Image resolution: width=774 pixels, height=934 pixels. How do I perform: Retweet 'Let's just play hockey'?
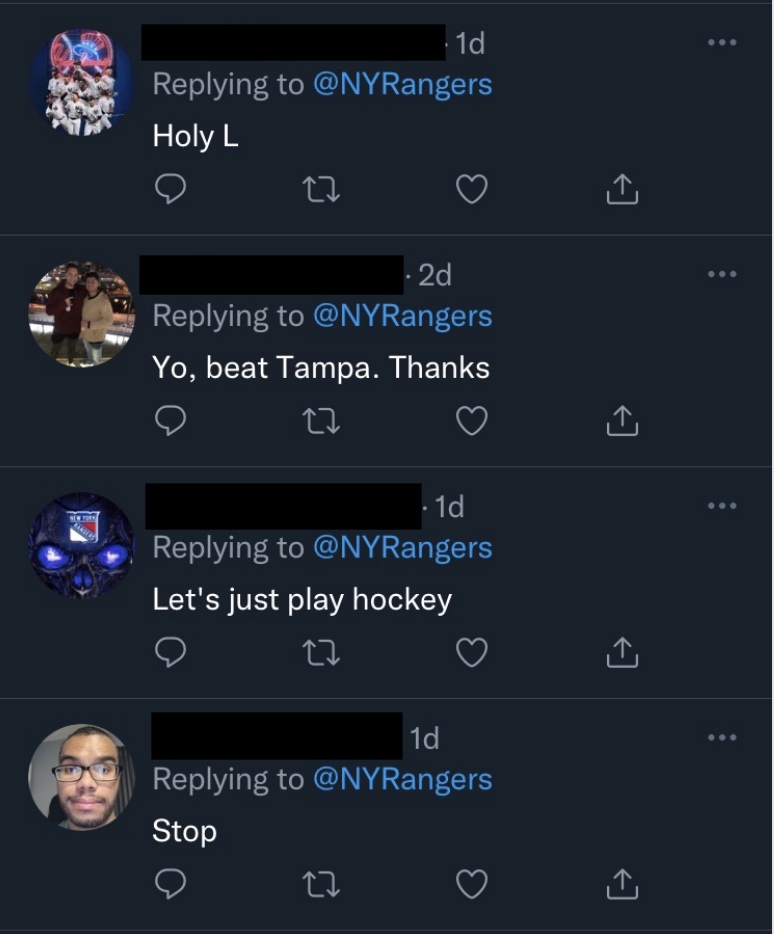click(321, 653)
